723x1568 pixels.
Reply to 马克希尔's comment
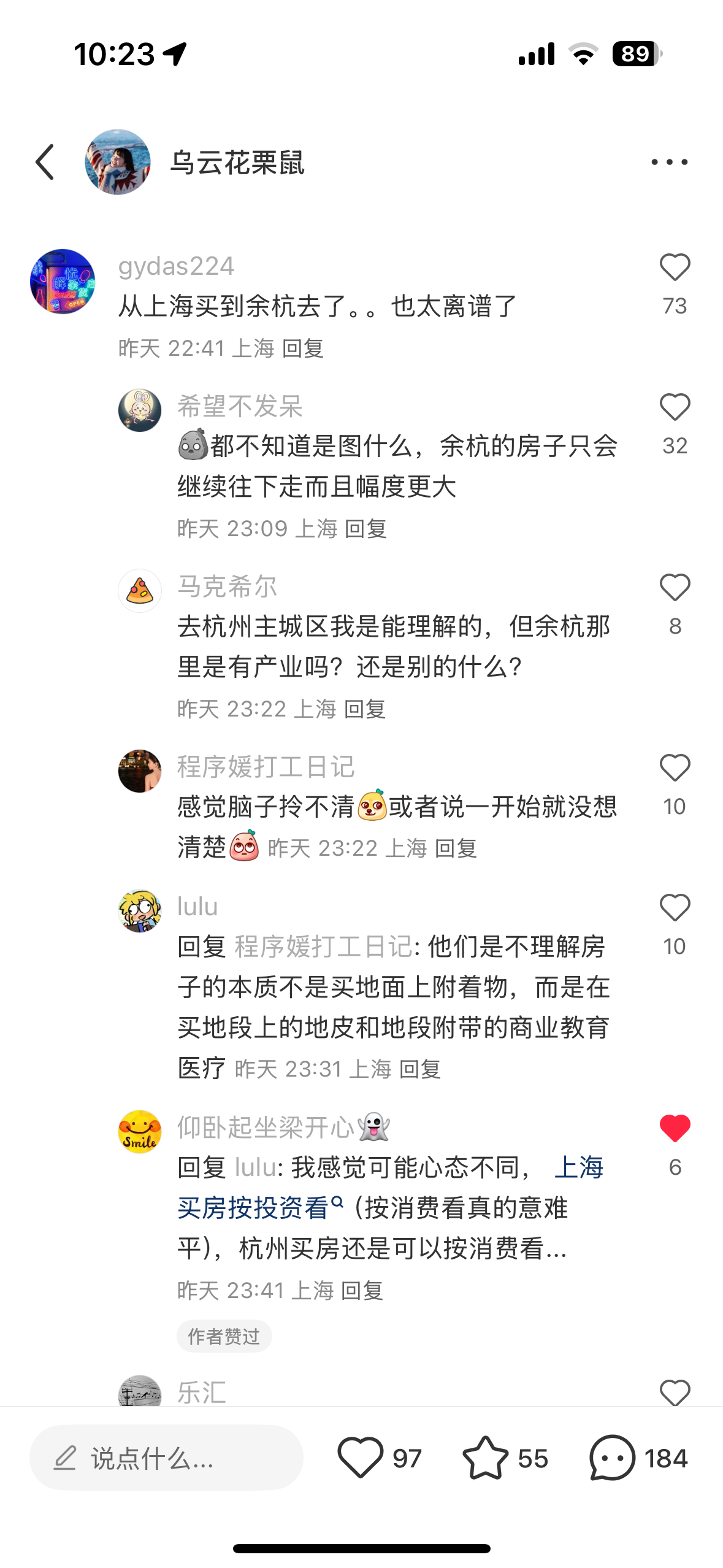point(365,709)
